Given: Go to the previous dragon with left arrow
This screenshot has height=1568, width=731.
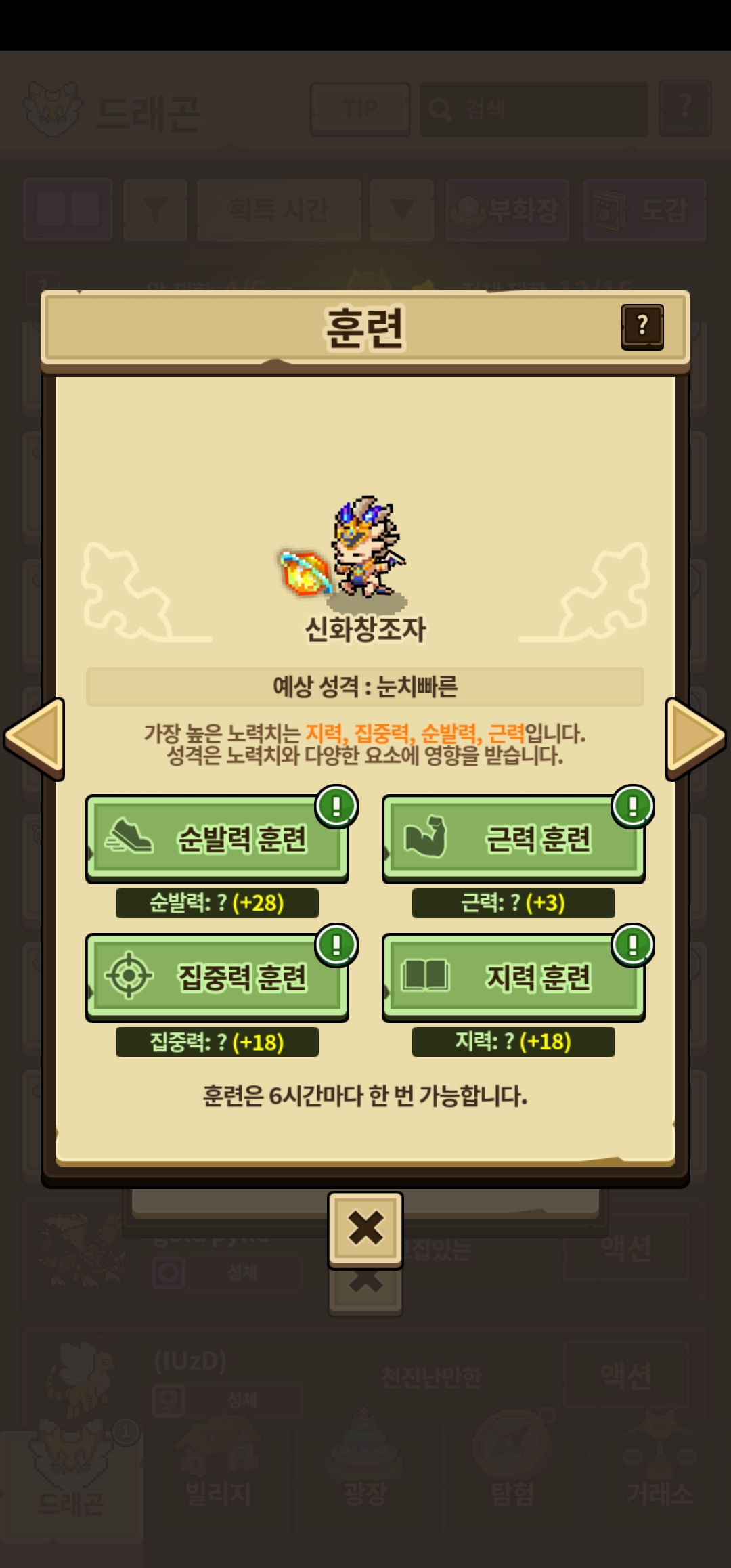Looking at the screenshot, I should click(35, 739).
